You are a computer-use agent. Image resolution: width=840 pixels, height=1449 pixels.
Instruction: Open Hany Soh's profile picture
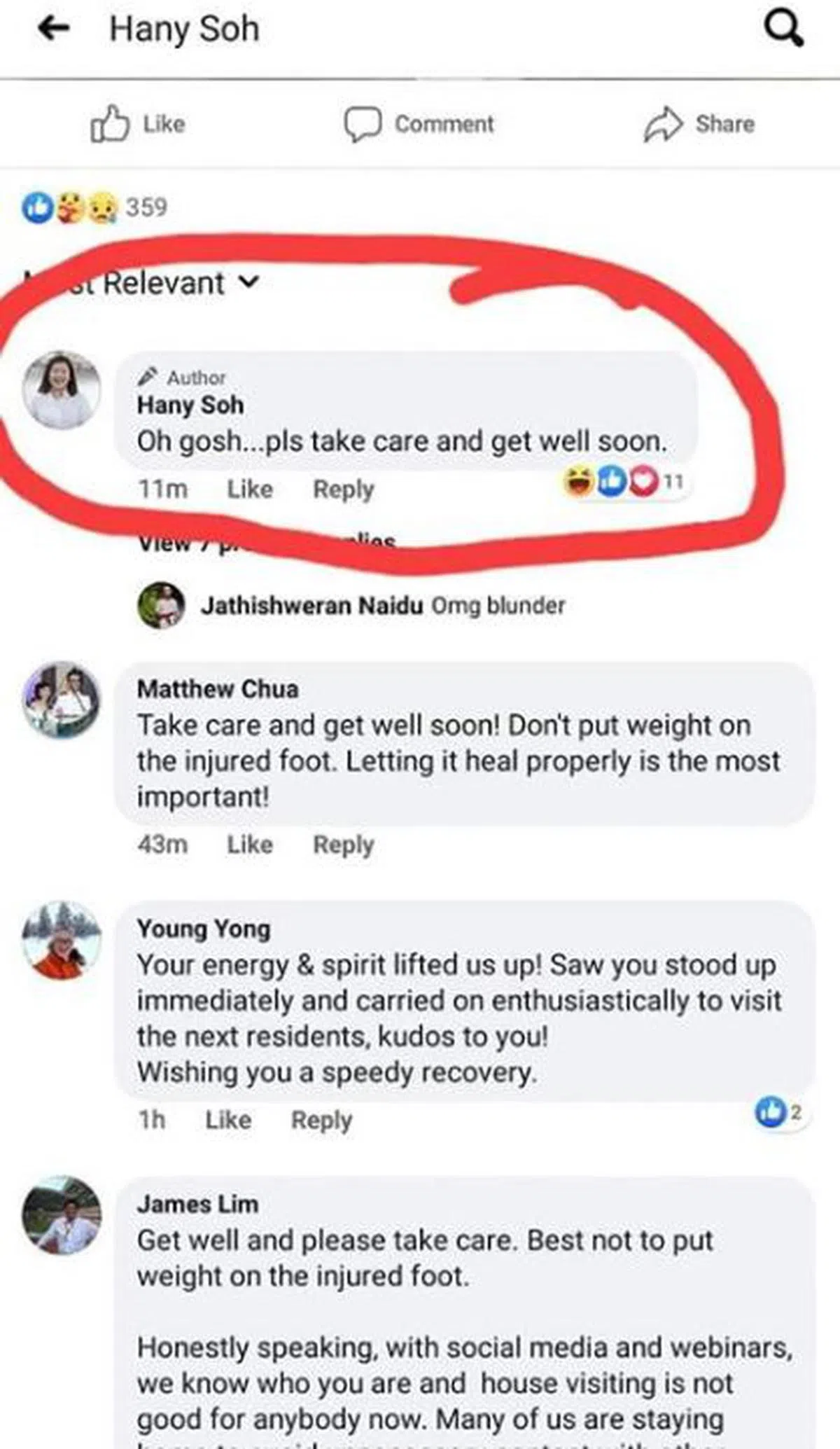(62, 390)
